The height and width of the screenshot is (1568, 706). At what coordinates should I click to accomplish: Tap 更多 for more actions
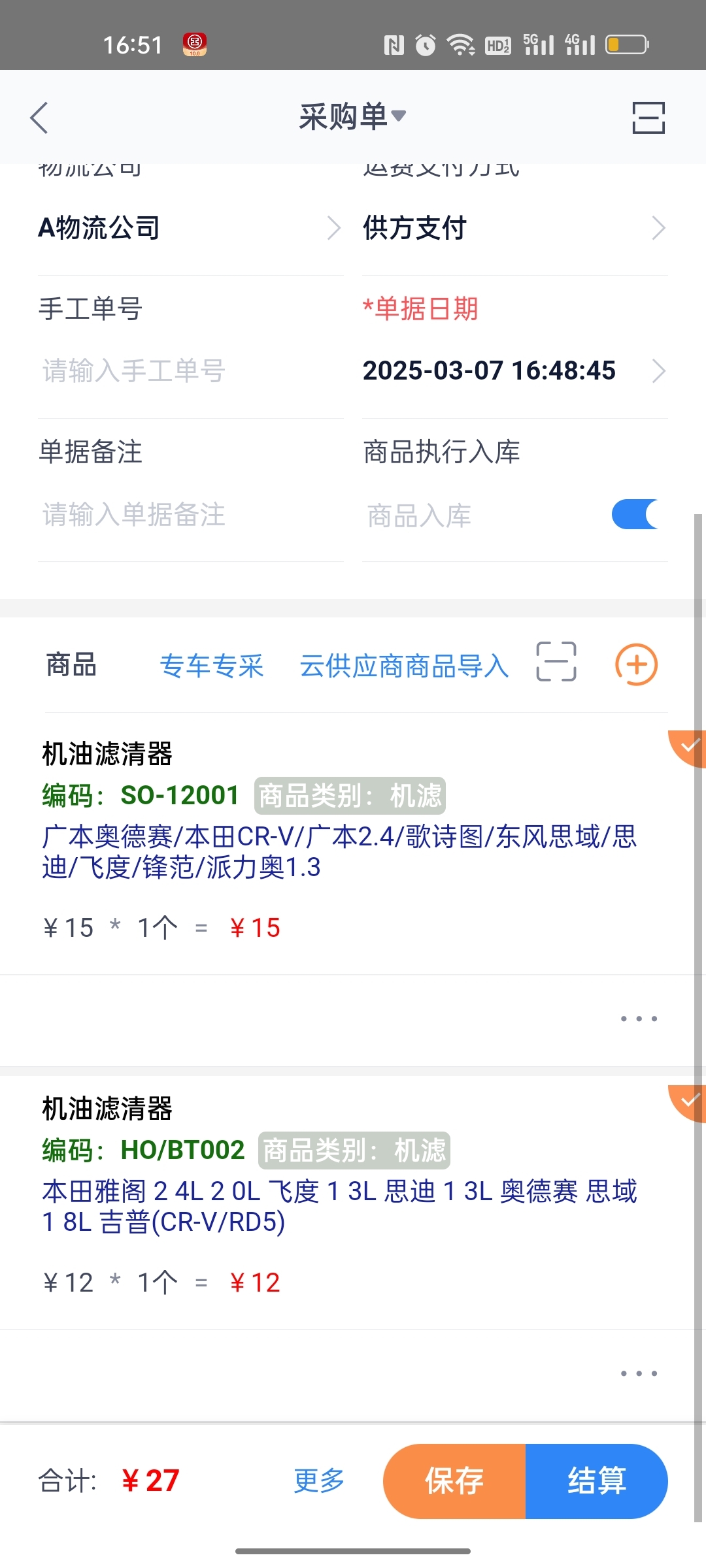click(x=319, y=1480)
